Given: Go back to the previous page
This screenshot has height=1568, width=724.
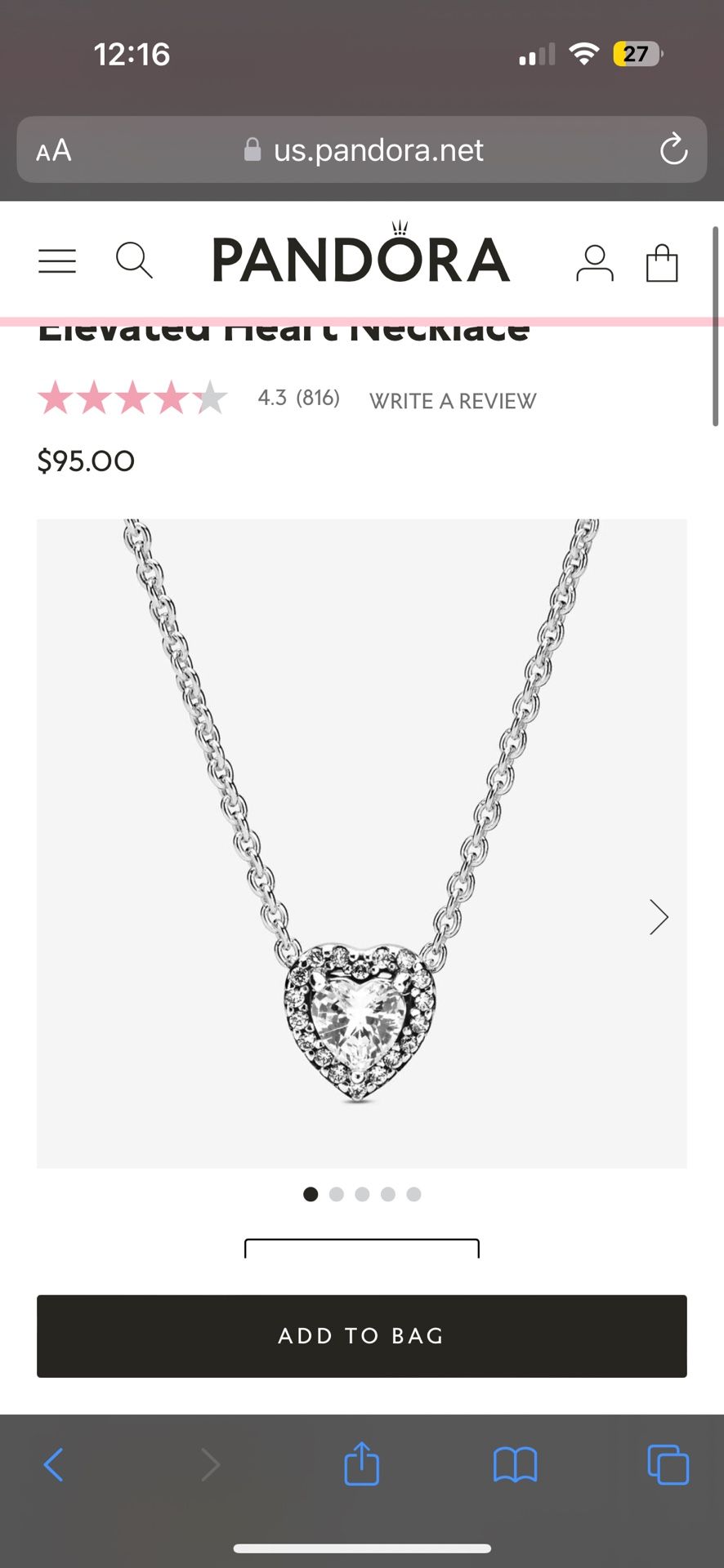Looking at the screenshot, I should click(54, 1464).
